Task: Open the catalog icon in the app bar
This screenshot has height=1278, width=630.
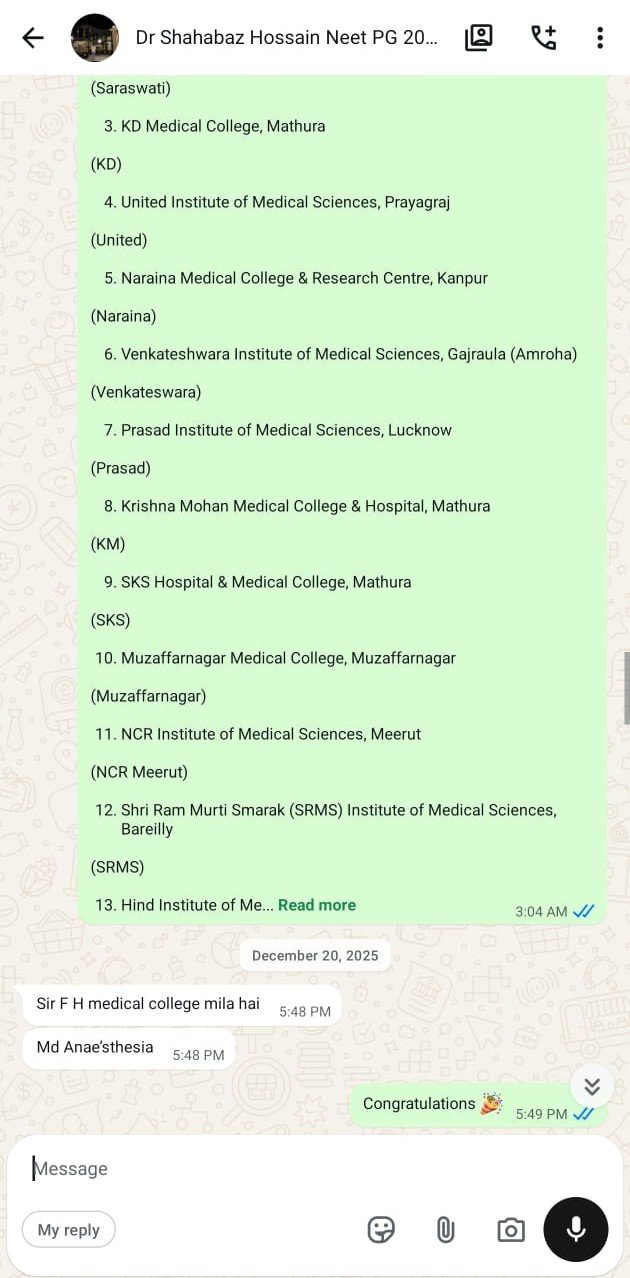Action: pos(479,38)
